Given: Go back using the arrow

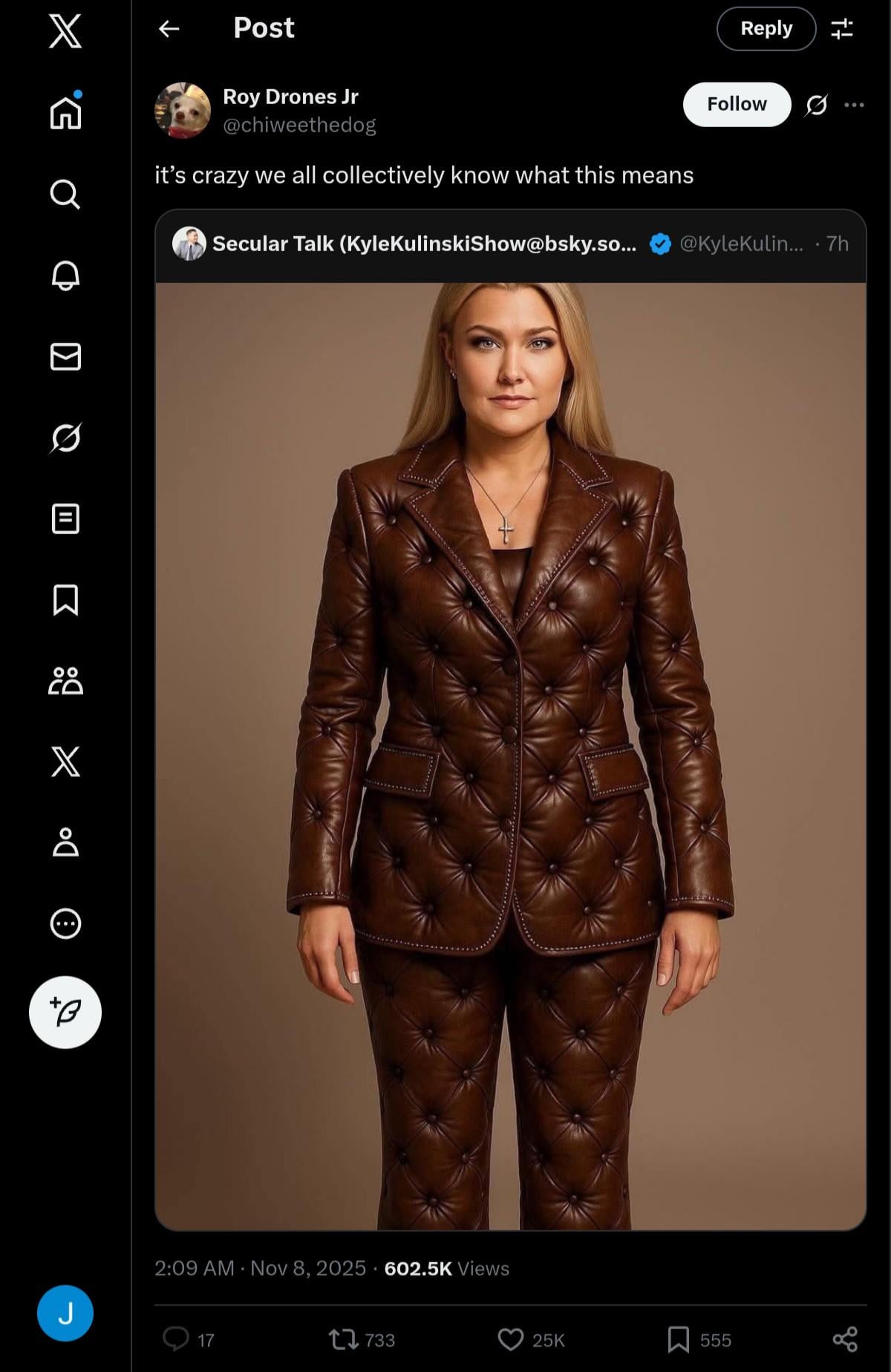Looking at the screenshot, I should click(169, 29).
